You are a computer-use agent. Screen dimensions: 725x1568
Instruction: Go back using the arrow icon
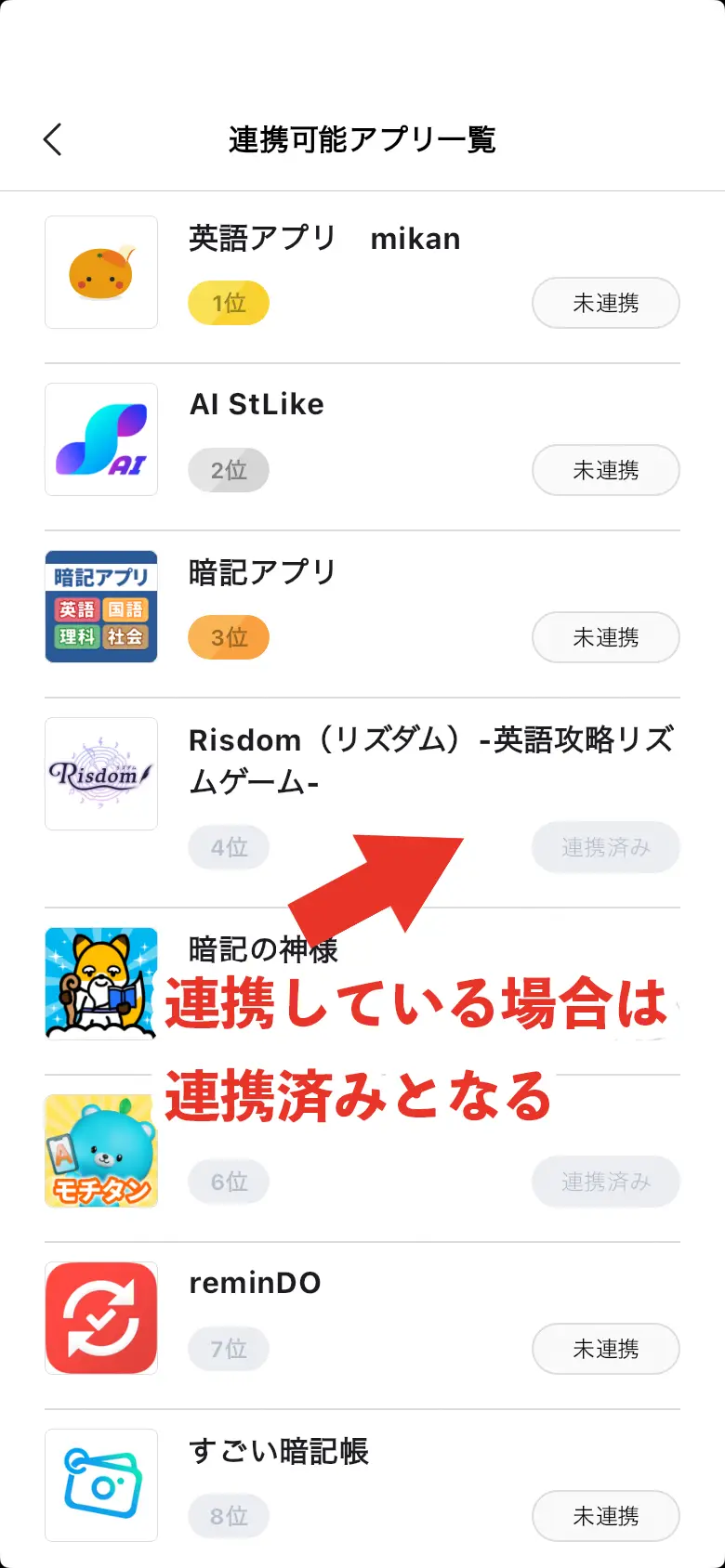[53, 139]
